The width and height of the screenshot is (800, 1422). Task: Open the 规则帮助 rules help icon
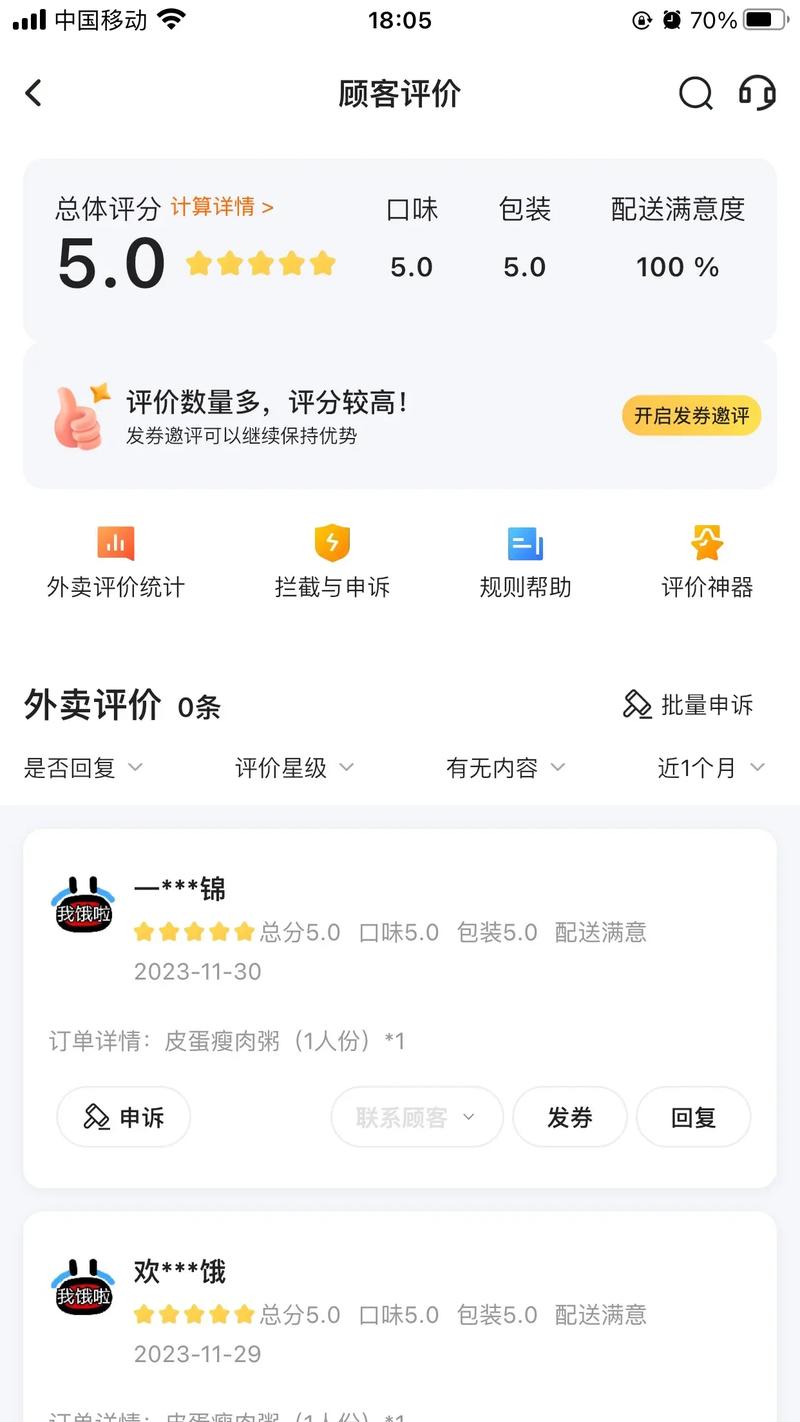point(524,542)
